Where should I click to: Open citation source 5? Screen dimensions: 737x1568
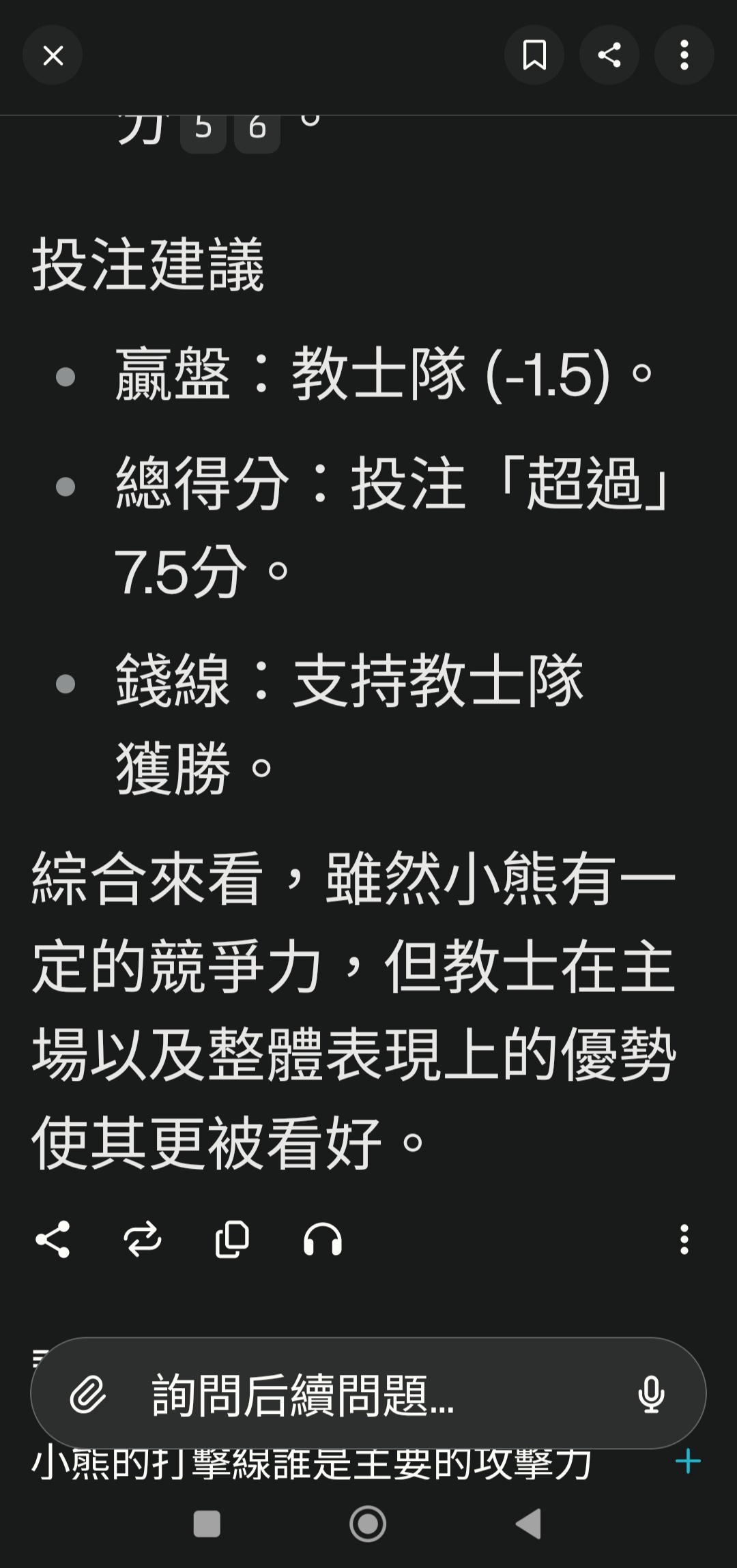pos(203,130)
